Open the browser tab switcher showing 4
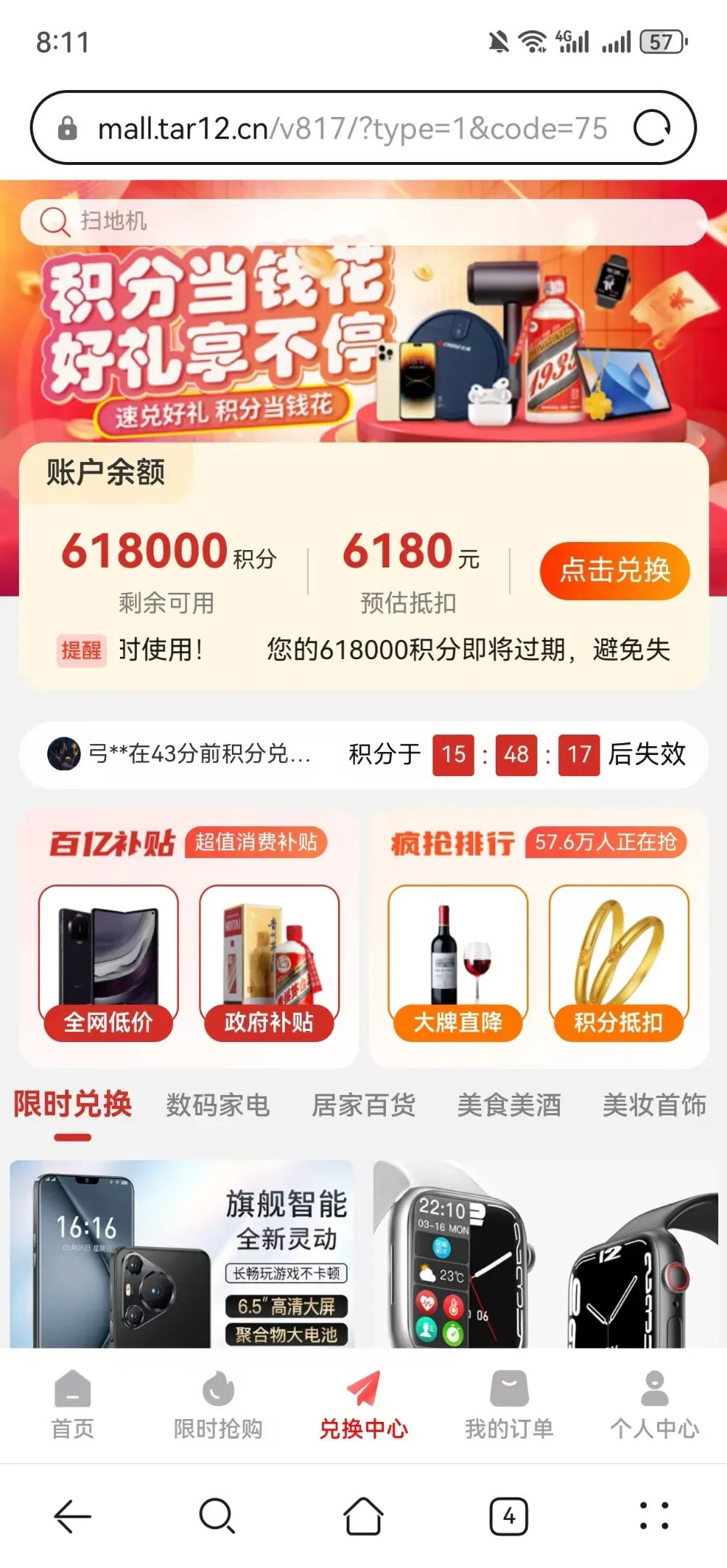The width and height of the screenshot is (727, 1568). pos(509,1516)
